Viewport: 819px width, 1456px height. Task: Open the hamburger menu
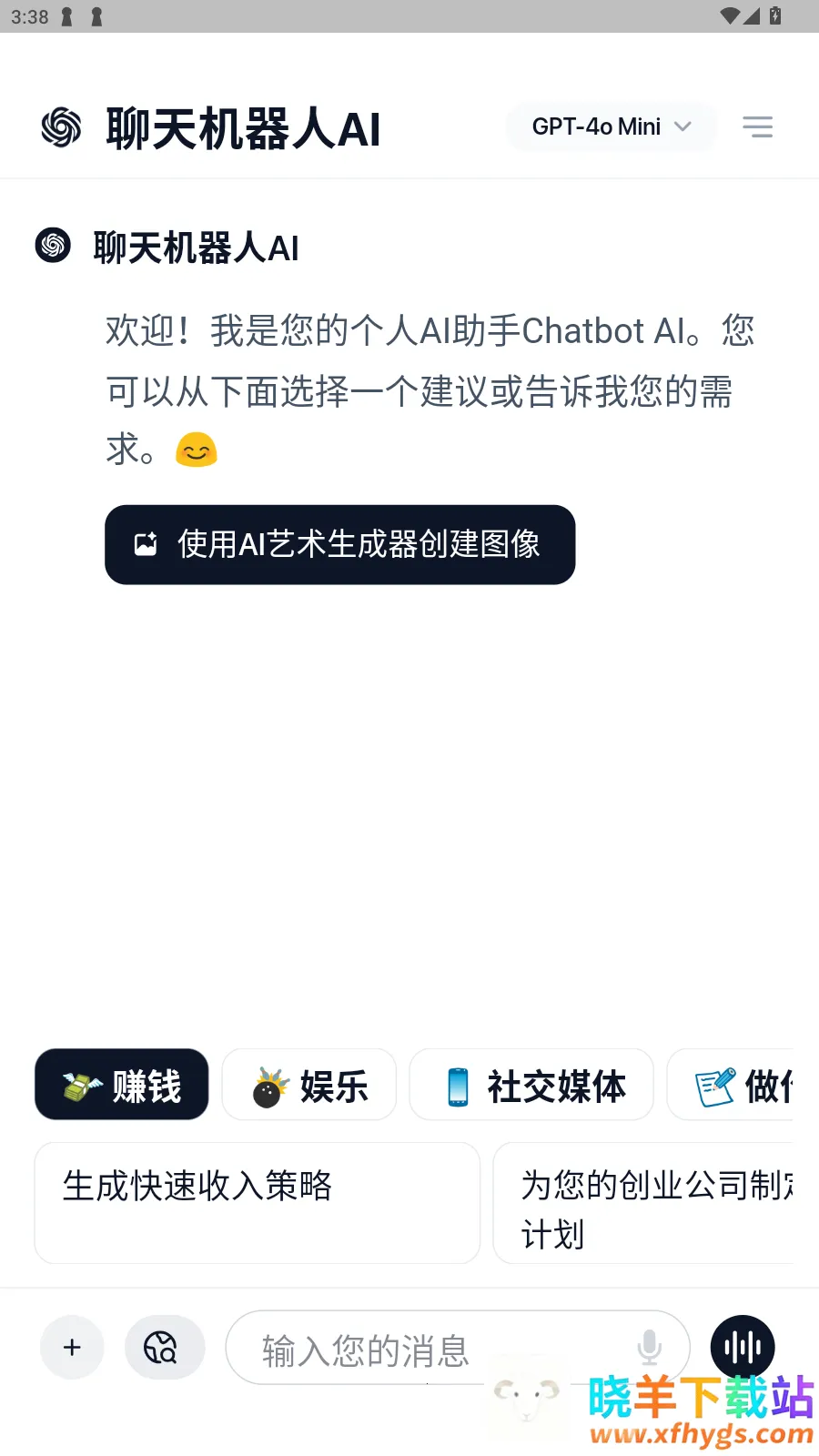click(757, 126)
